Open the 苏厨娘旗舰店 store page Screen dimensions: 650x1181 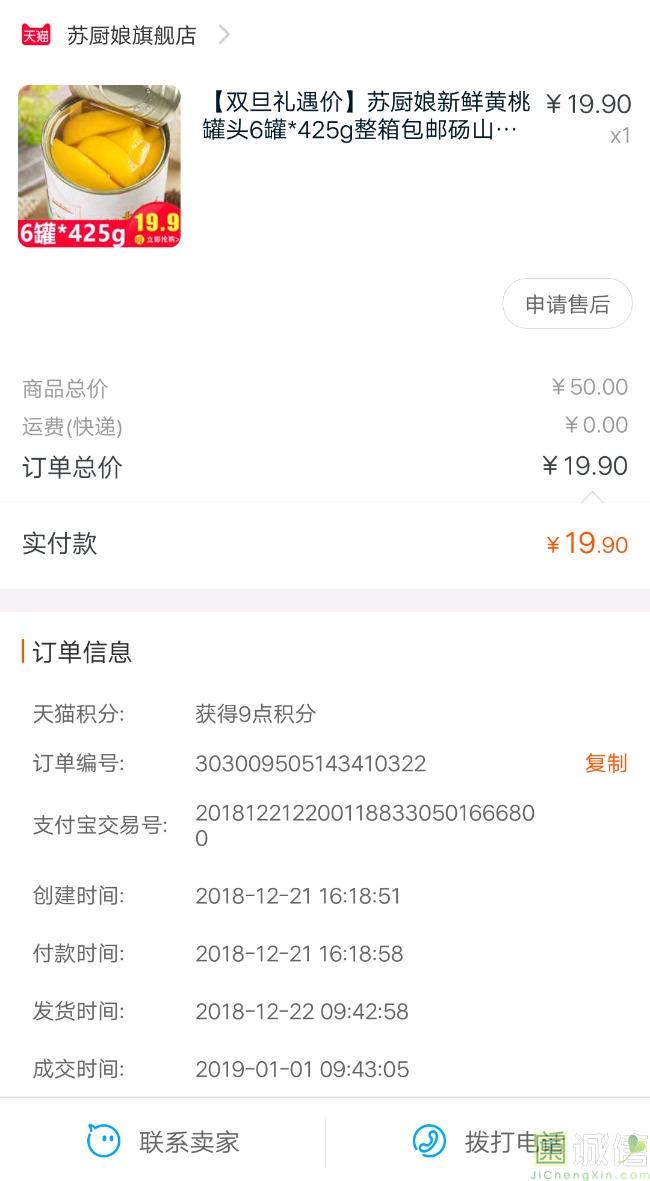coord(131,36)
